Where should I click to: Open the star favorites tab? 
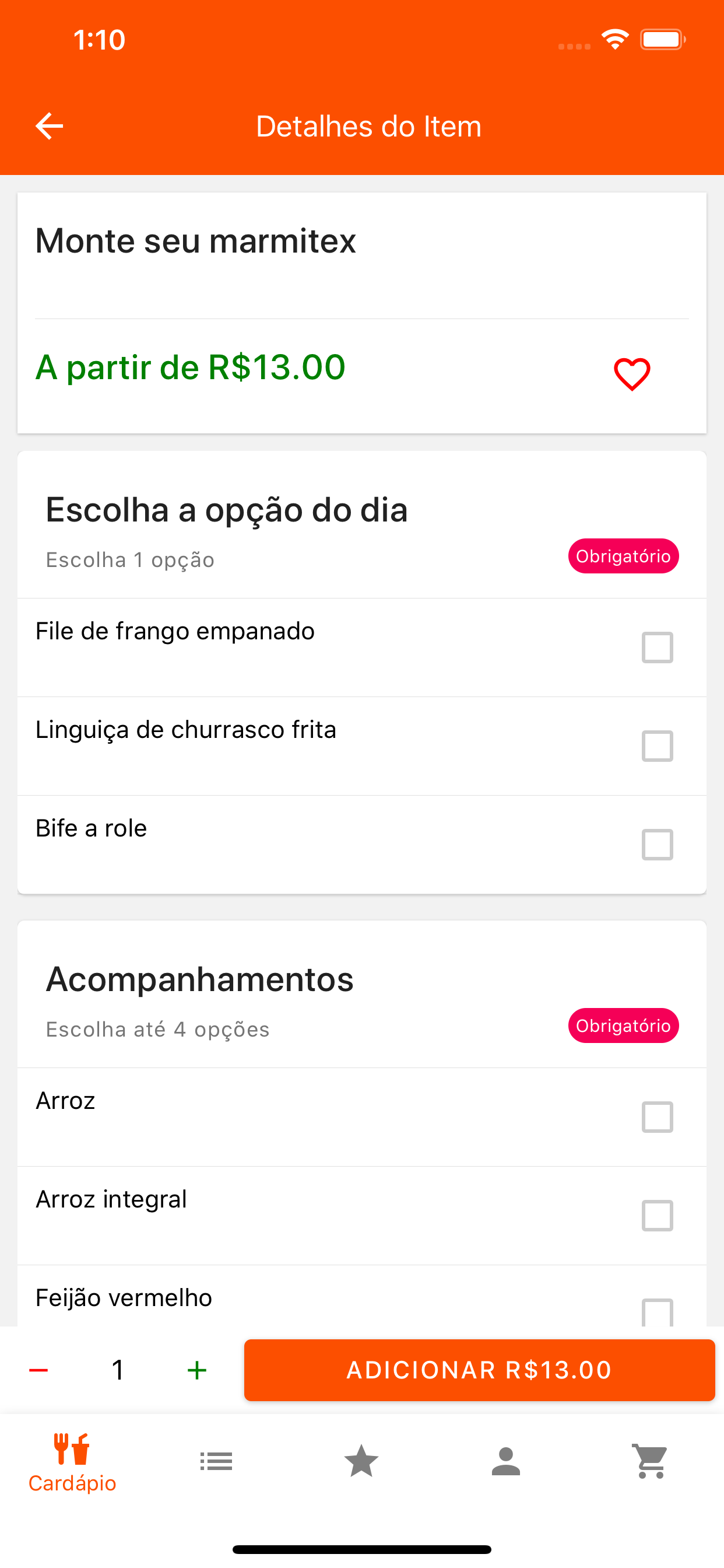361,1461
